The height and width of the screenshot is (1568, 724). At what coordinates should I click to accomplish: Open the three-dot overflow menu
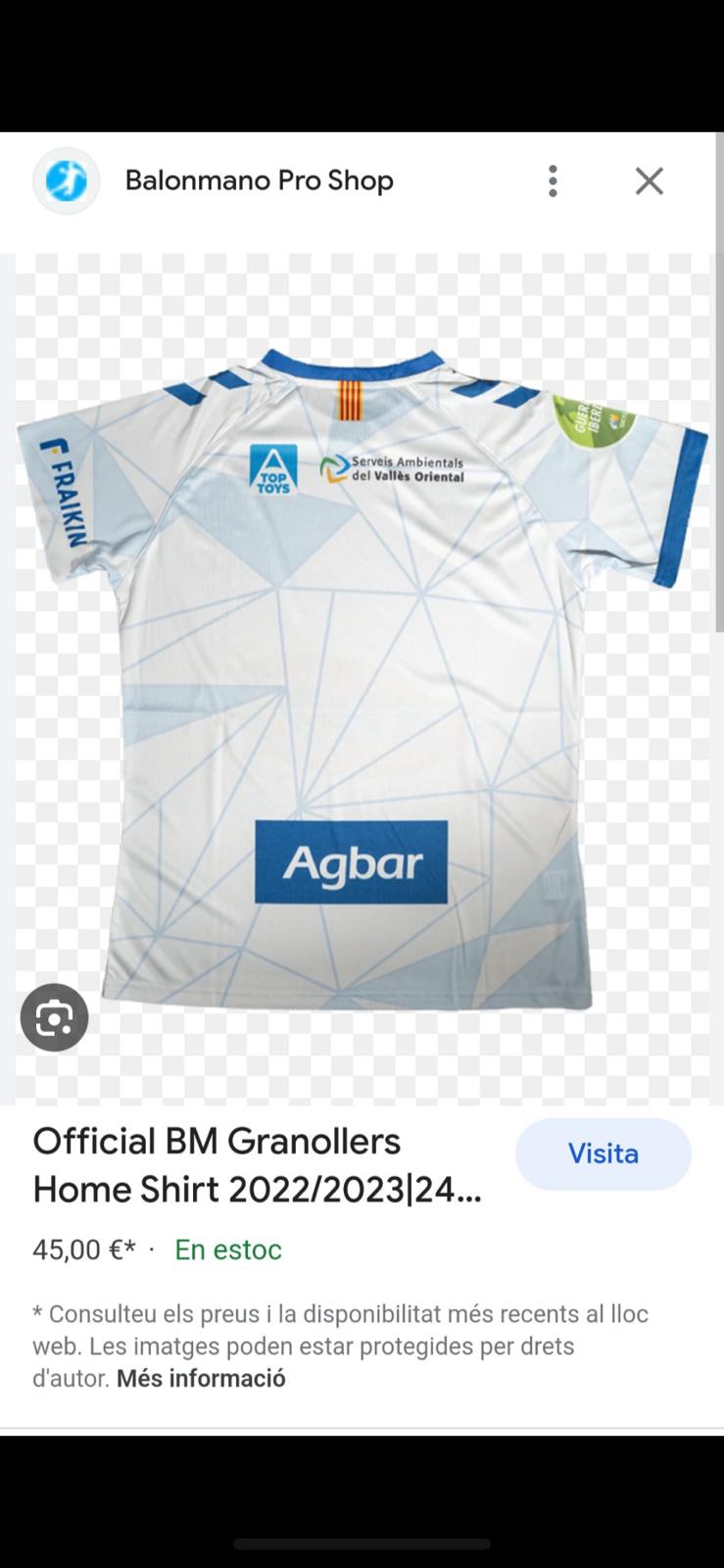click(553, 181)
